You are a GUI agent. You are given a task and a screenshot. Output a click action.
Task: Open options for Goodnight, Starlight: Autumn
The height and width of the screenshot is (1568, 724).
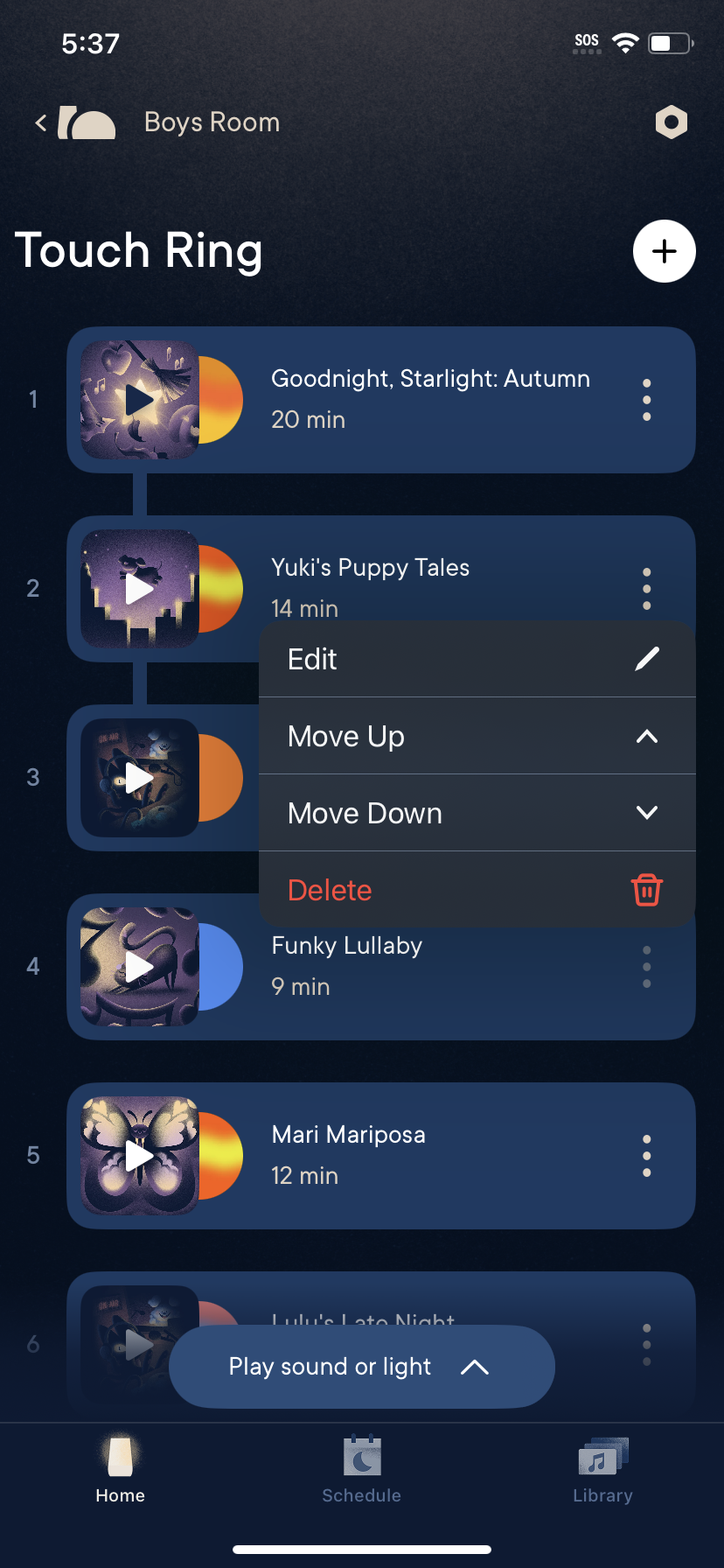pos(646,400)
